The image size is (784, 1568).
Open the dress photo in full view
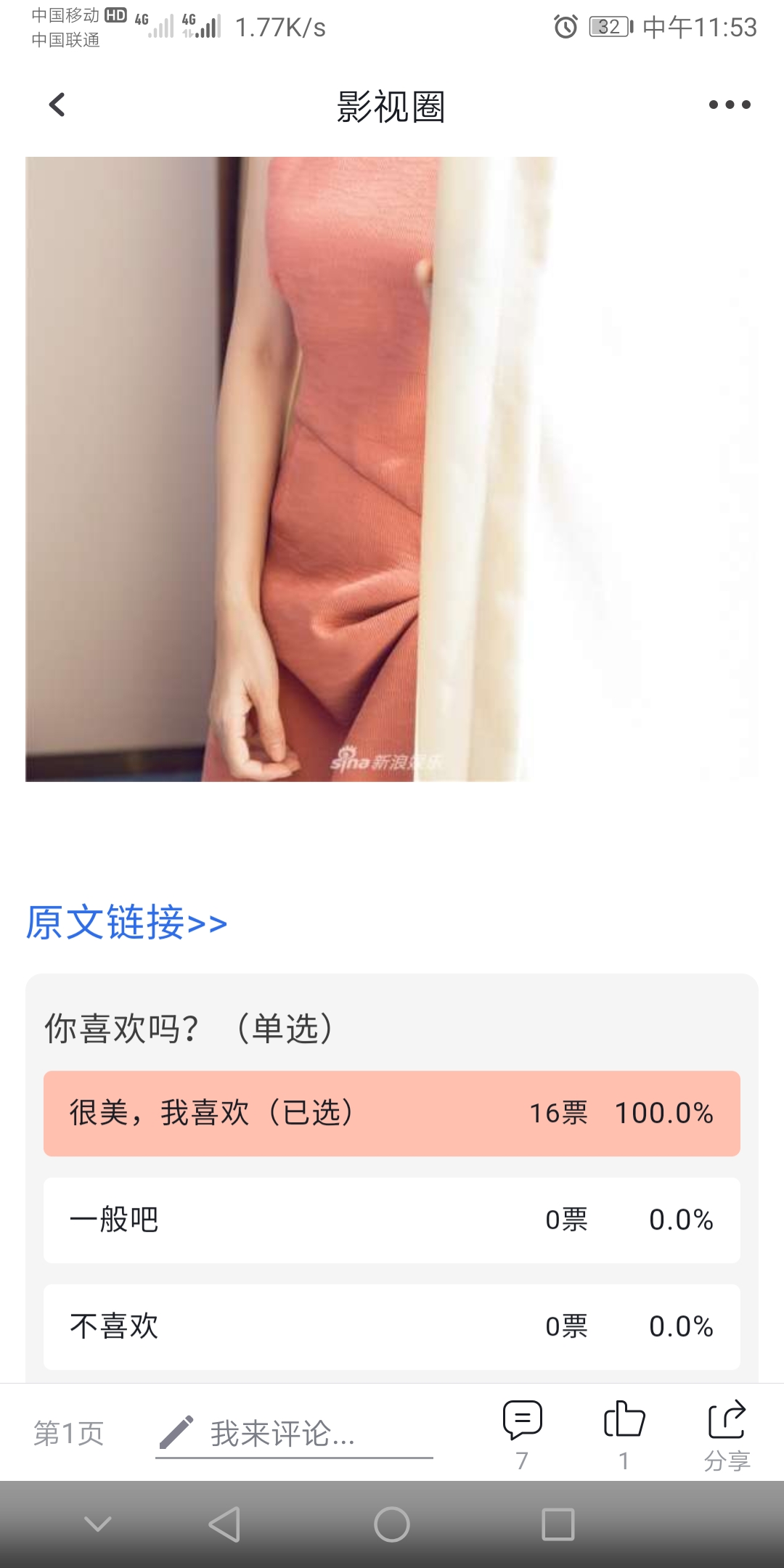click(x=292, y=469)
